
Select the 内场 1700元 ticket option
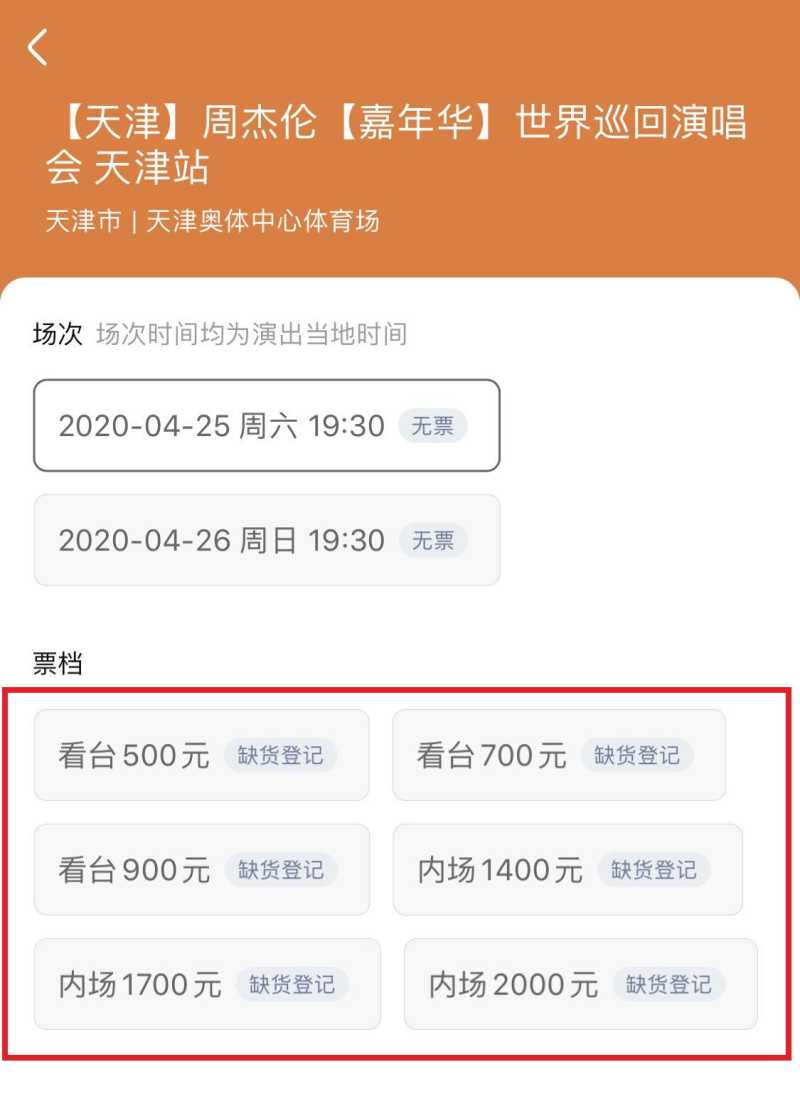(207, 984)
